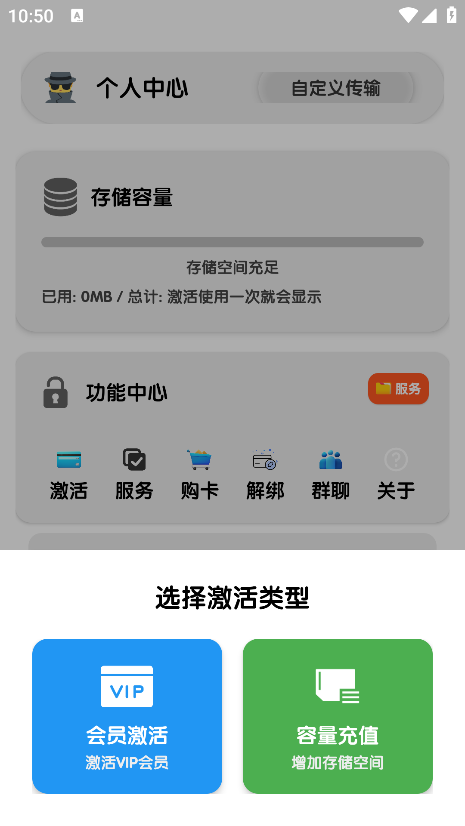Open the 解绑 unbind shortcut
Screen dimensions: 465x826
(265, 474)
